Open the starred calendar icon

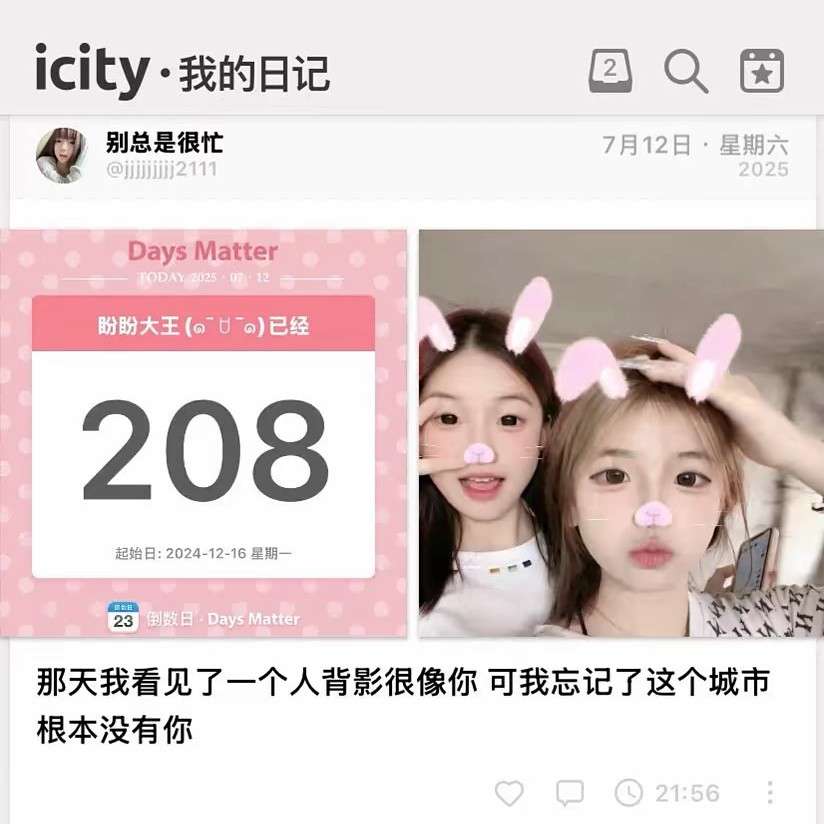[762, 71]
